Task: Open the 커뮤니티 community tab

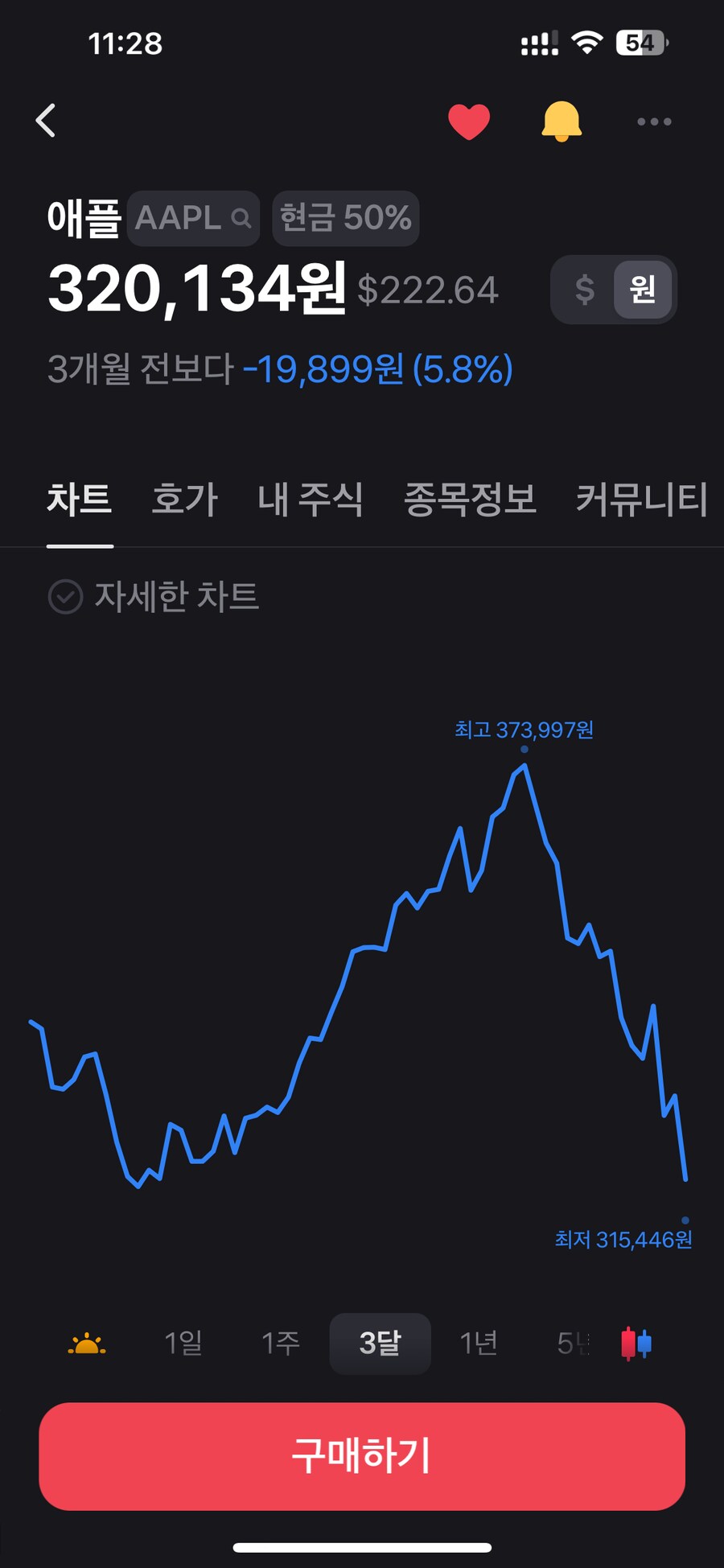Action: [640, 499]
